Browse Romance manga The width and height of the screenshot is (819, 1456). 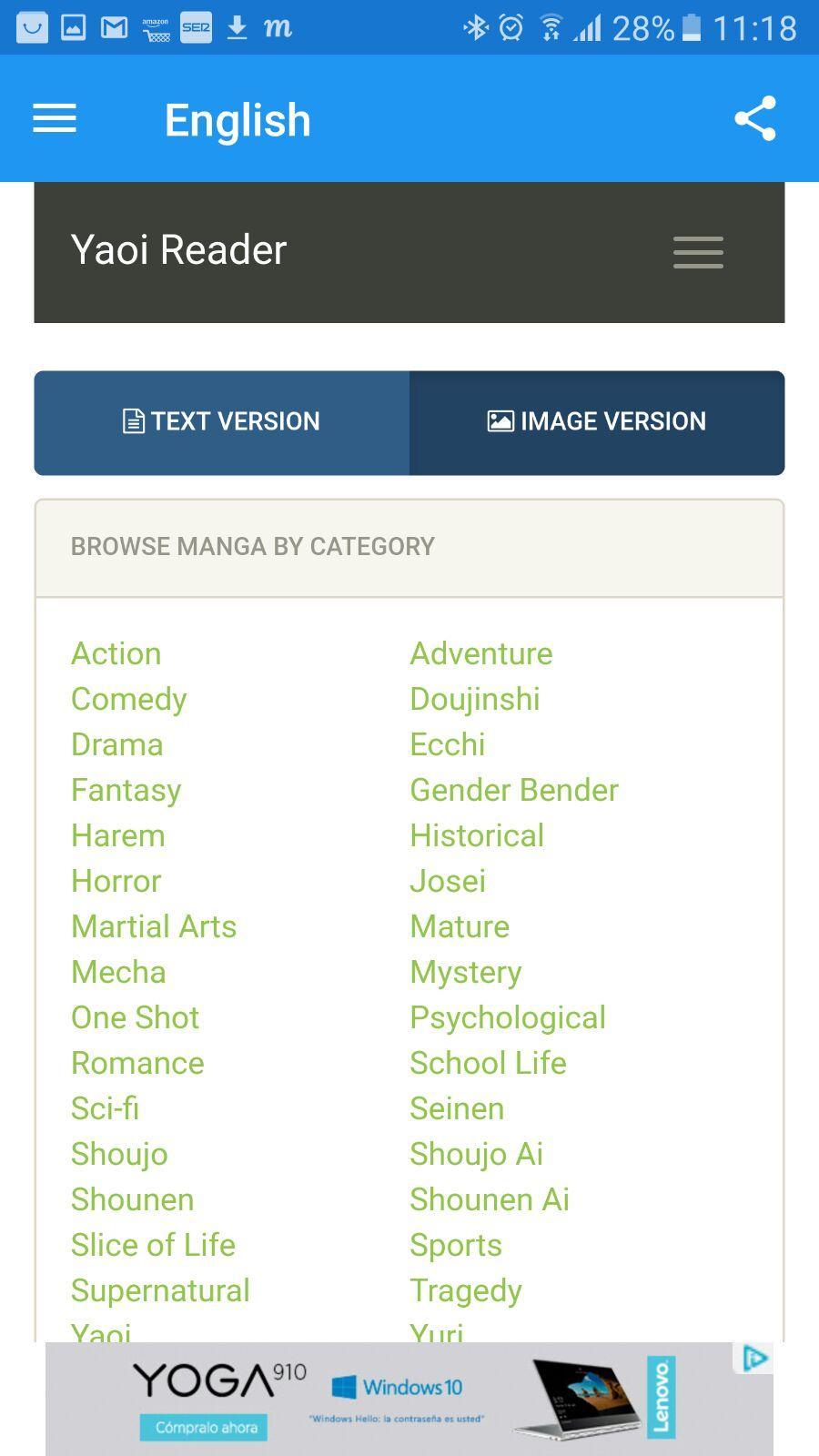click(138, 1063)
